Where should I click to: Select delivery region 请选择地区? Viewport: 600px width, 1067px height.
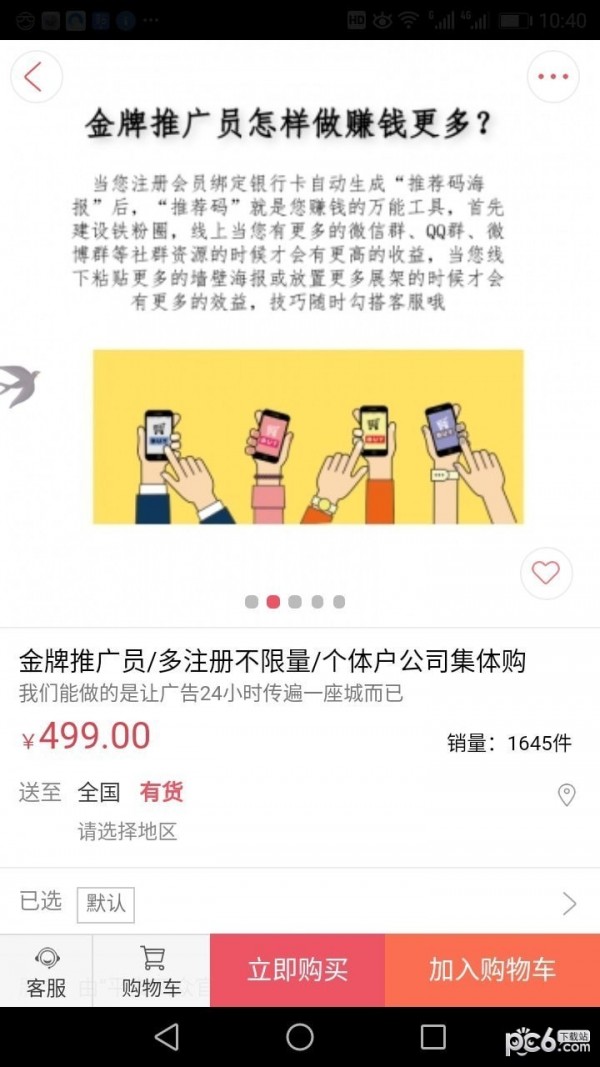(128, 831)
